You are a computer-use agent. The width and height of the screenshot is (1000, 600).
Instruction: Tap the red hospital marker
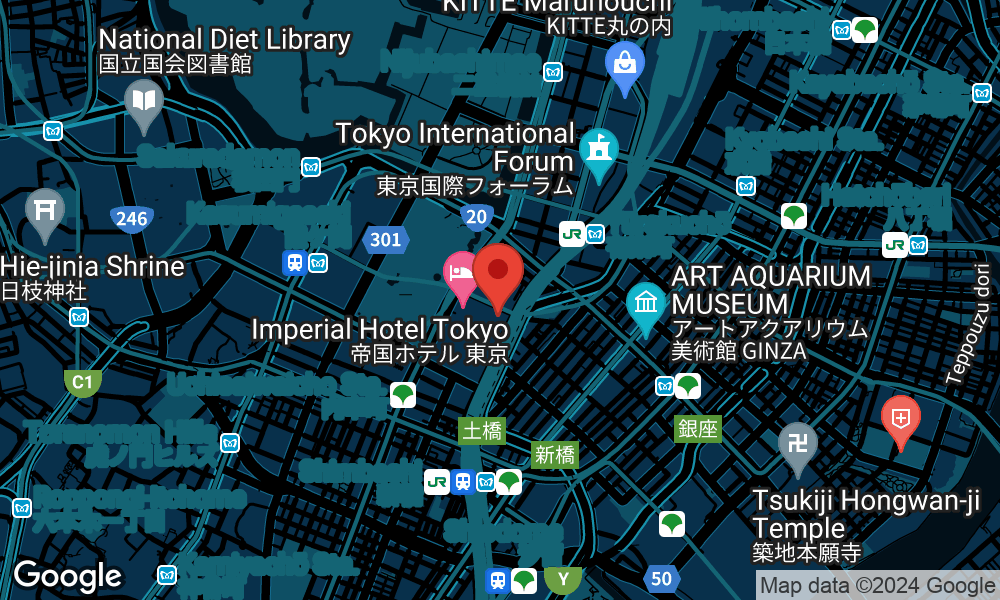(x=900, y=417)
